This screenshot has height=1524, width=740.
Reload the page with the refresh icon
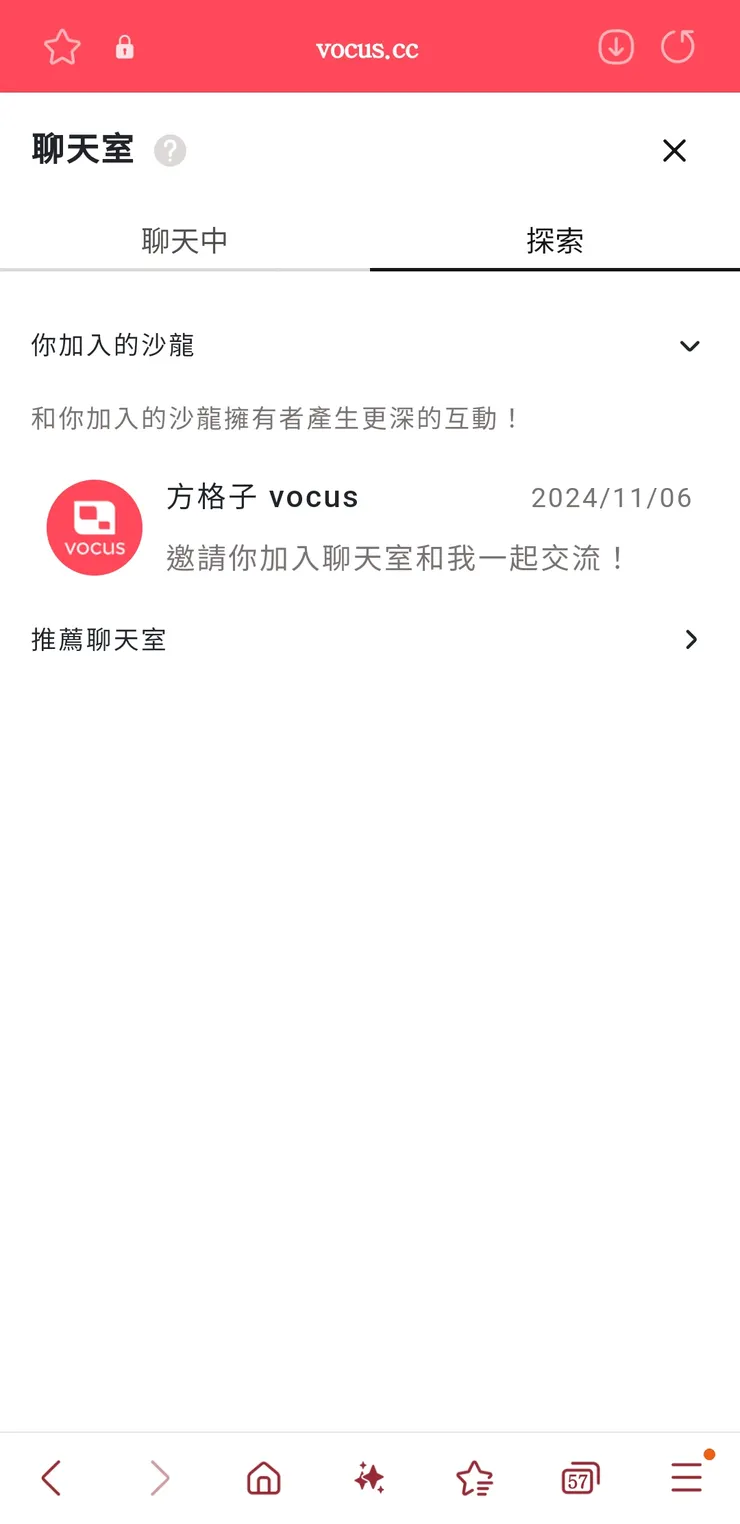point(678,46)
